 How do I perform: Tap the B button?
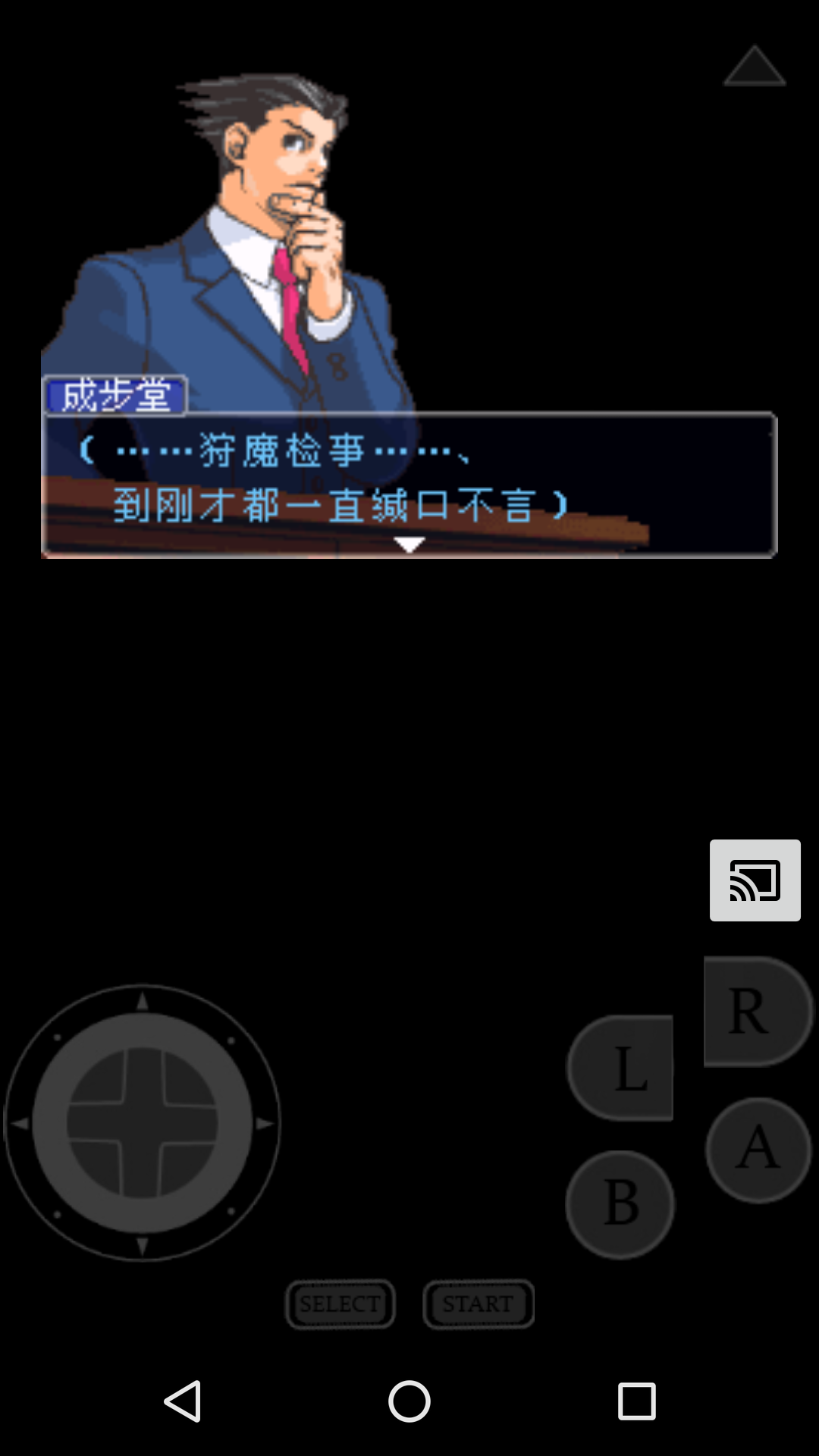coord(620,1204)
